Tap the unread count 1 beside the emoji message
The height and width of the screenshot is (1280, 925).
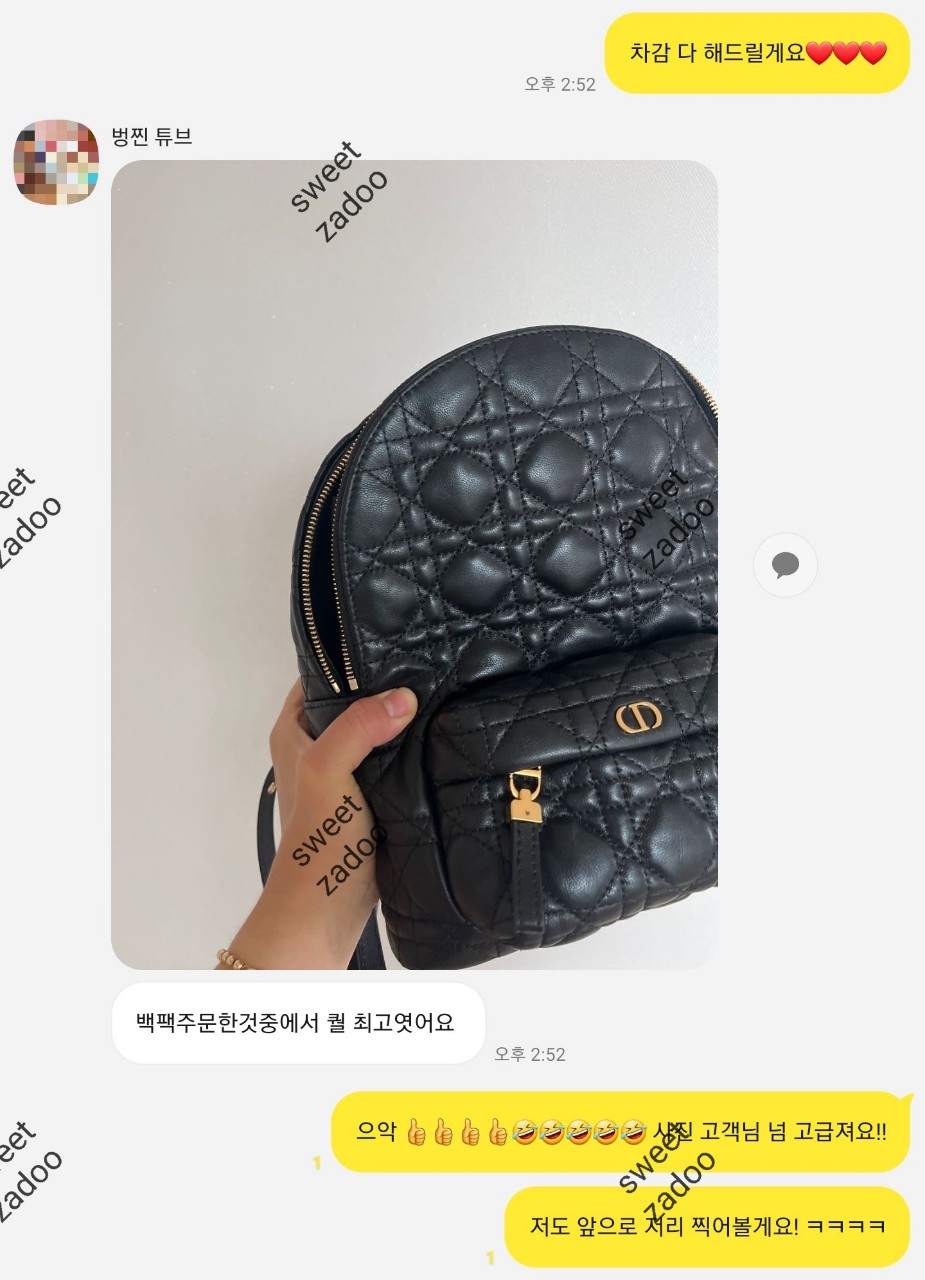[x=318, y=1161]
